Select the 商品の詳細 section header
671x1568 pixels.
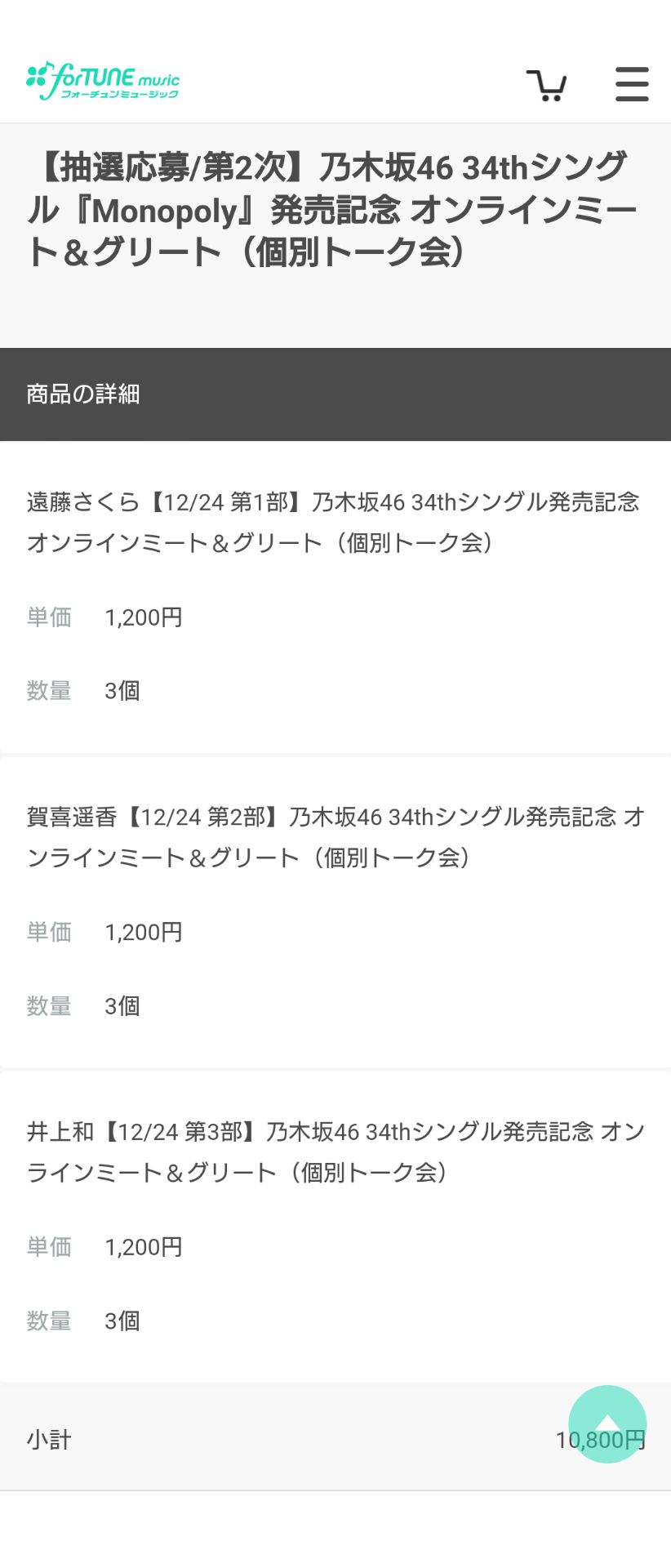coord(82,394)
